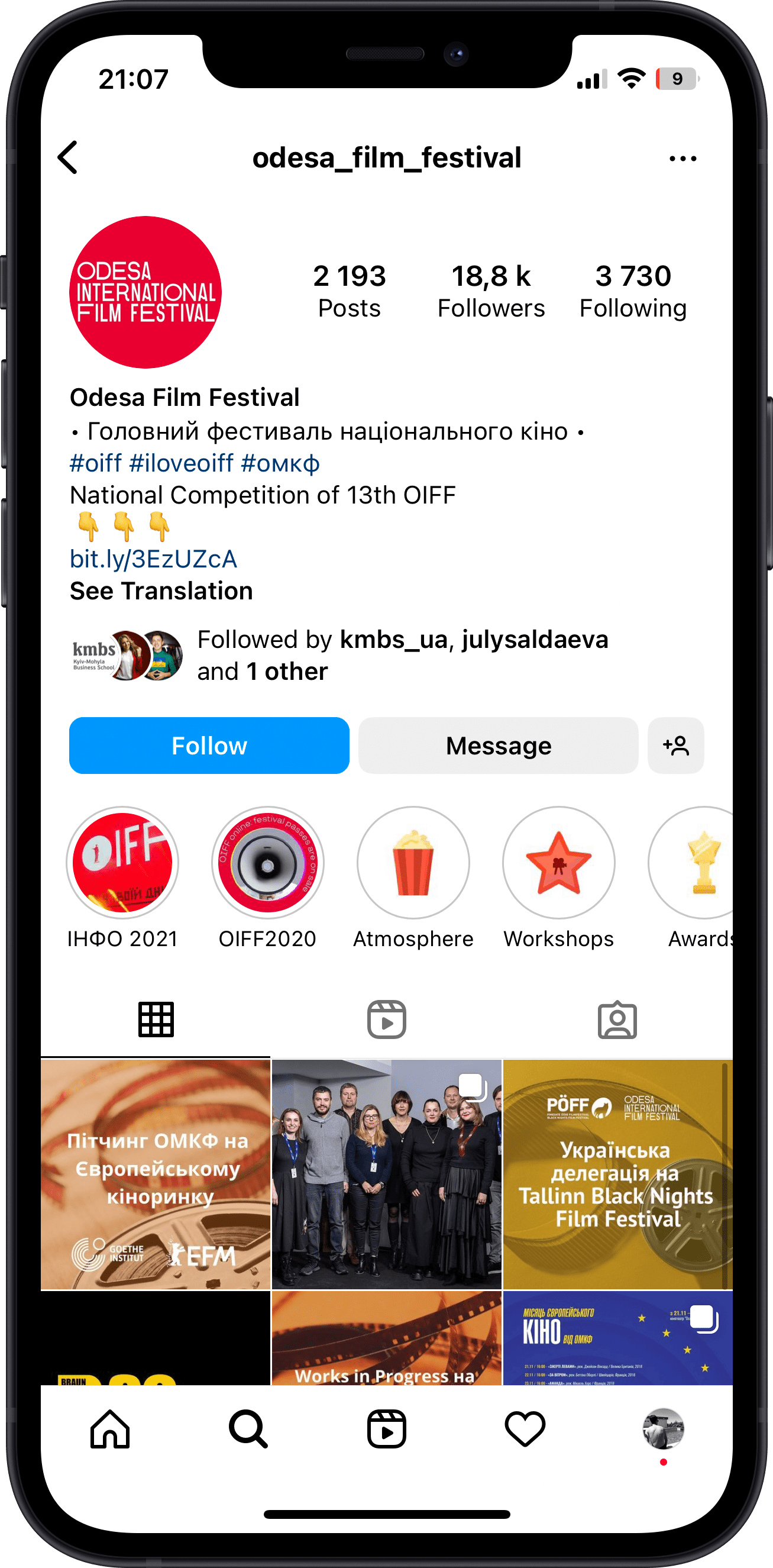
Task: Open the Search and explore page
Action: (248, 1428)
